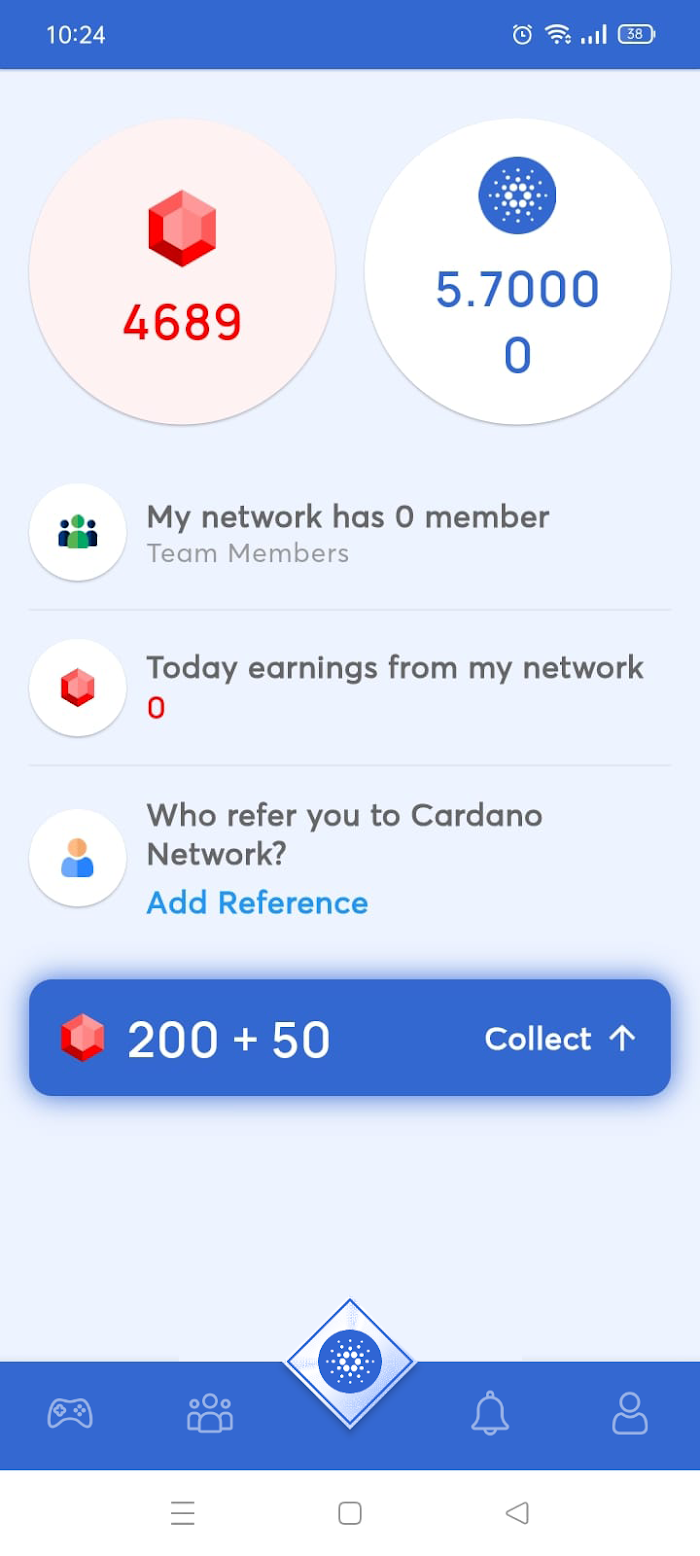Go to the system home screen
The height and width of the screenshot is (1556, 700).
coord(350,1513)
